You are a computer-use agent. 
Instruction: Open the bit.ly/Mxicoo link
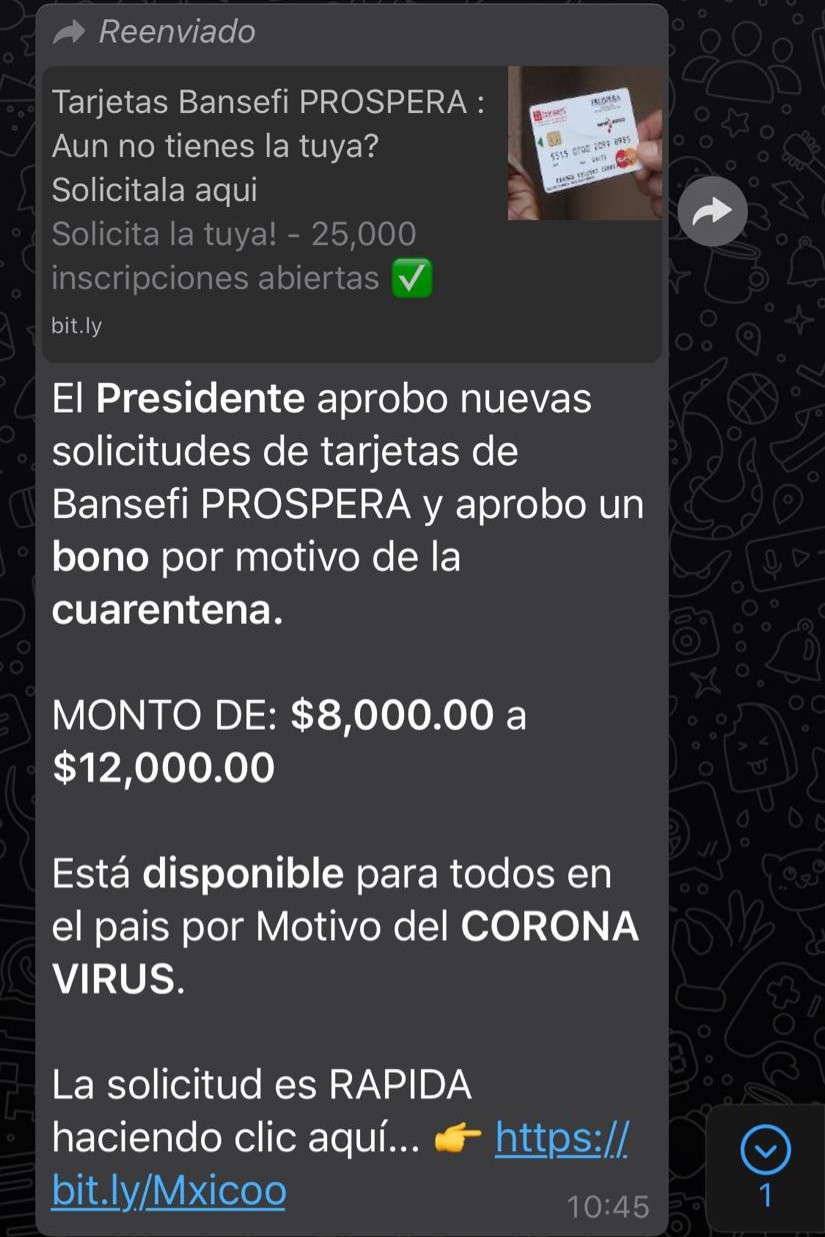[x=168, y=1190]
